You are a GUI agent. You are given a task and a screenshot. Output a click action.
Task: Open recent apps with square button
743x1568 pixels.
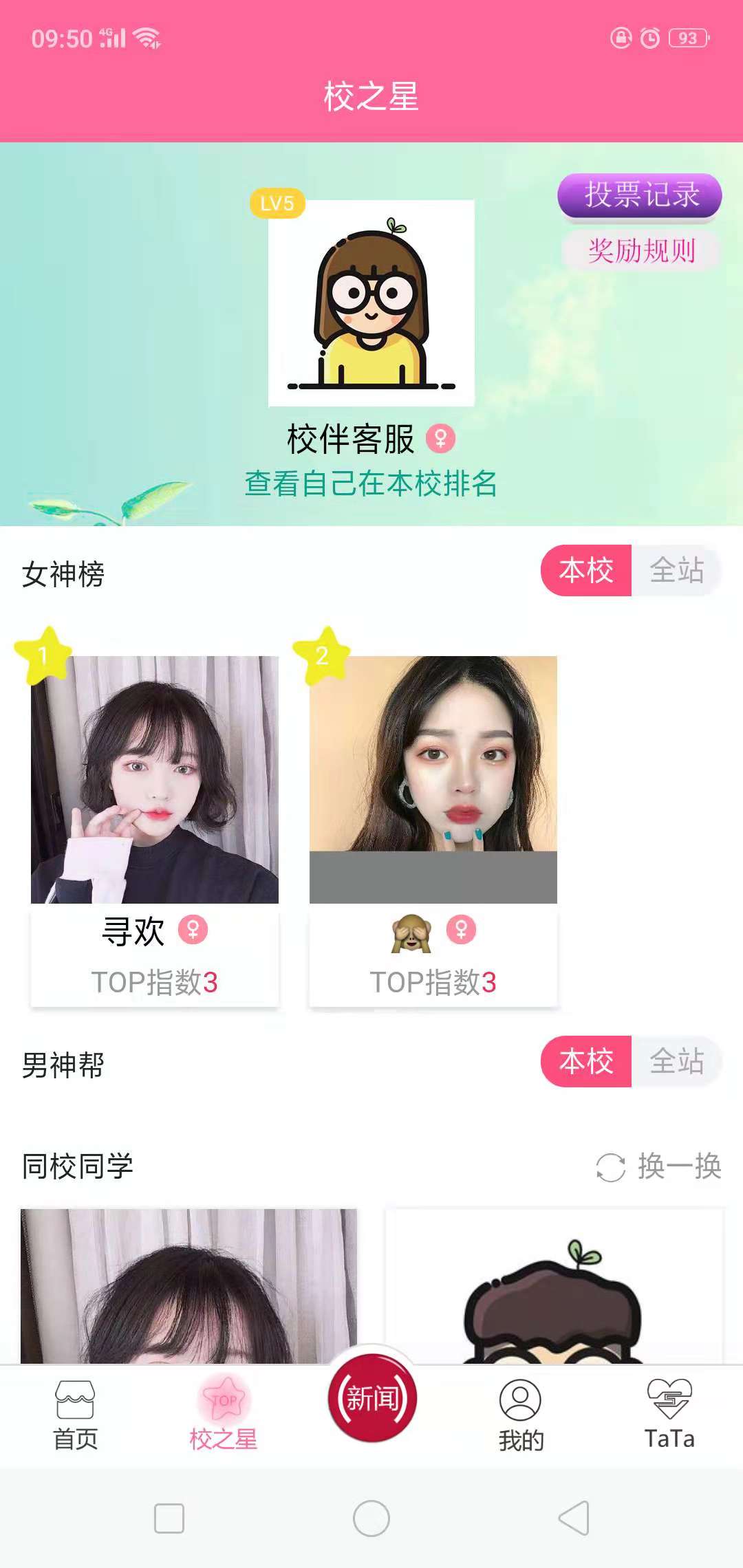point(169,1518)
